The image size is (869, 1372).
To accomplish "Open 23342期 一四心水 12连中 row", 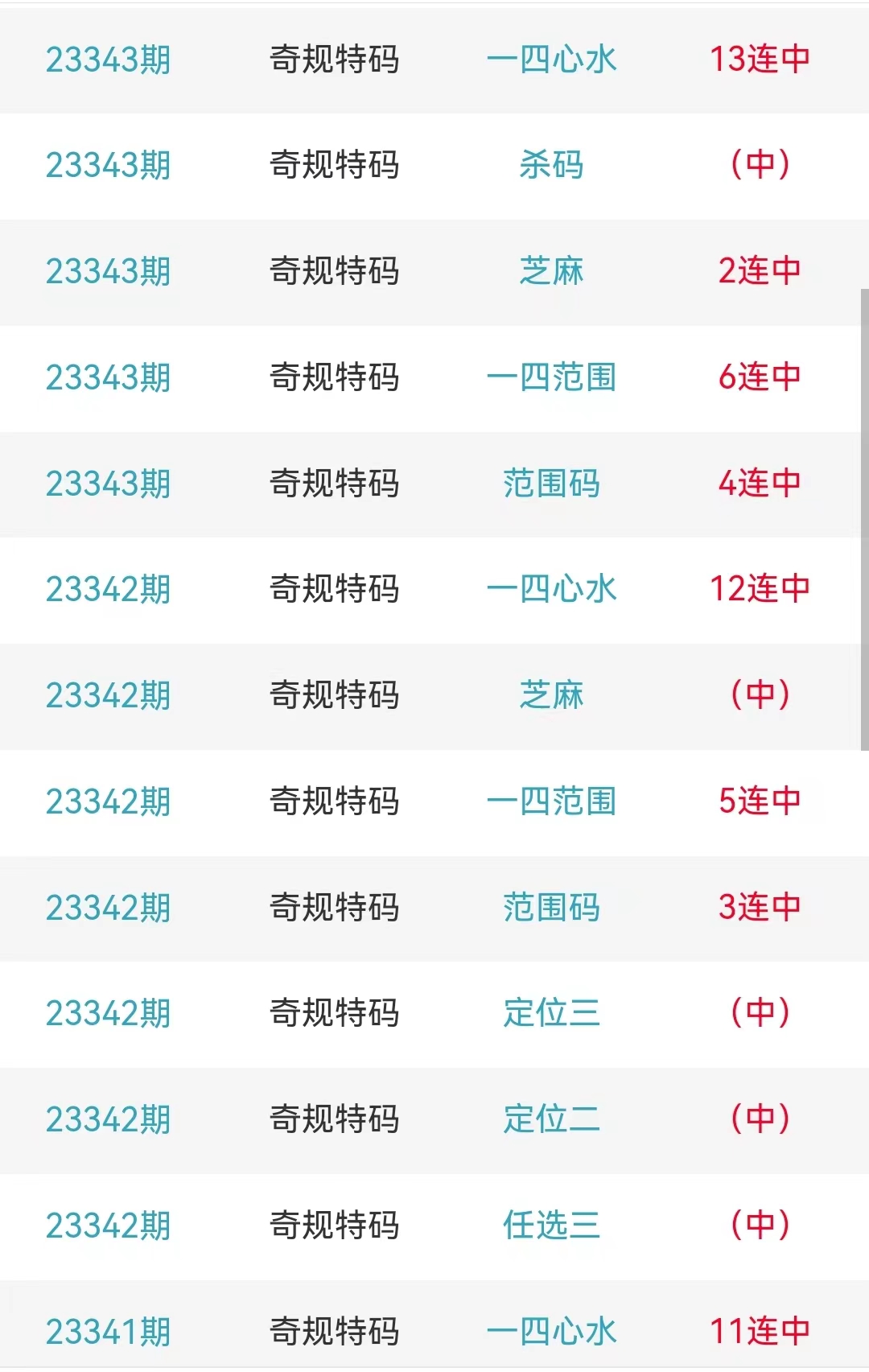I will [434, 590].
